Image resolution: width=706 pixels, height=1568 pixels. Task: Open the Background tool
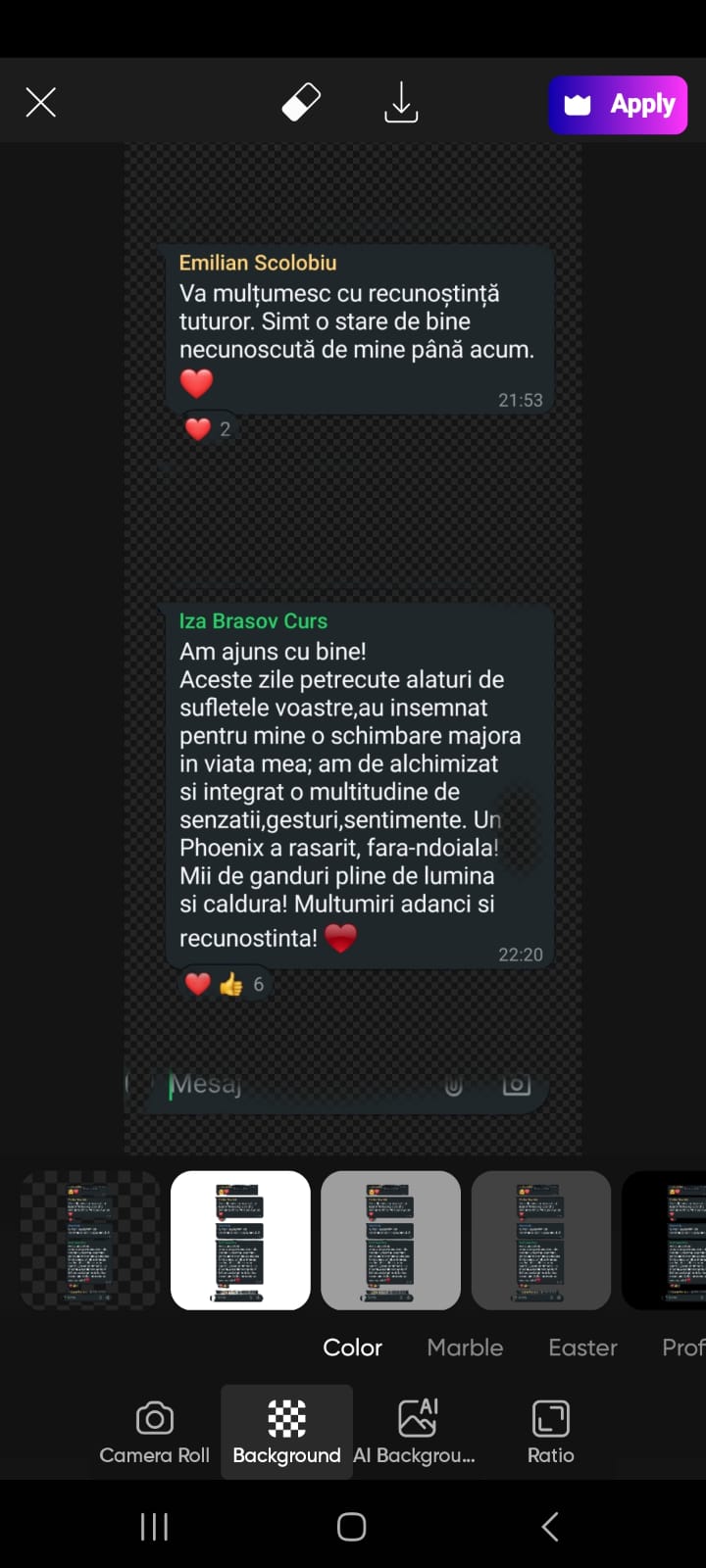pyautogui.click(x=286, y=1432)
